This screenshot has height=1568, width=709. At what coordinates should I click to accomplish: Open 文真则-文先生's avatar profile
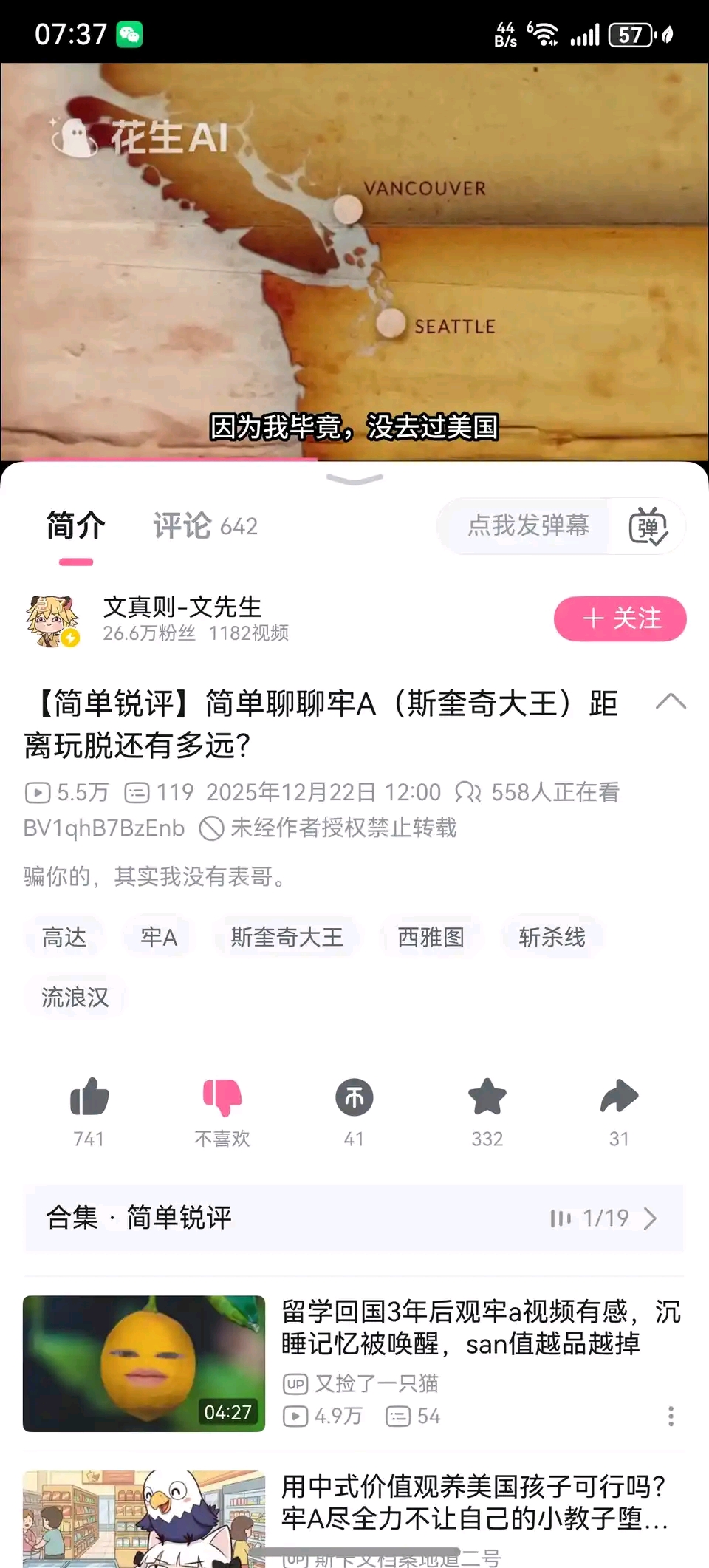(x=52, y=620)
